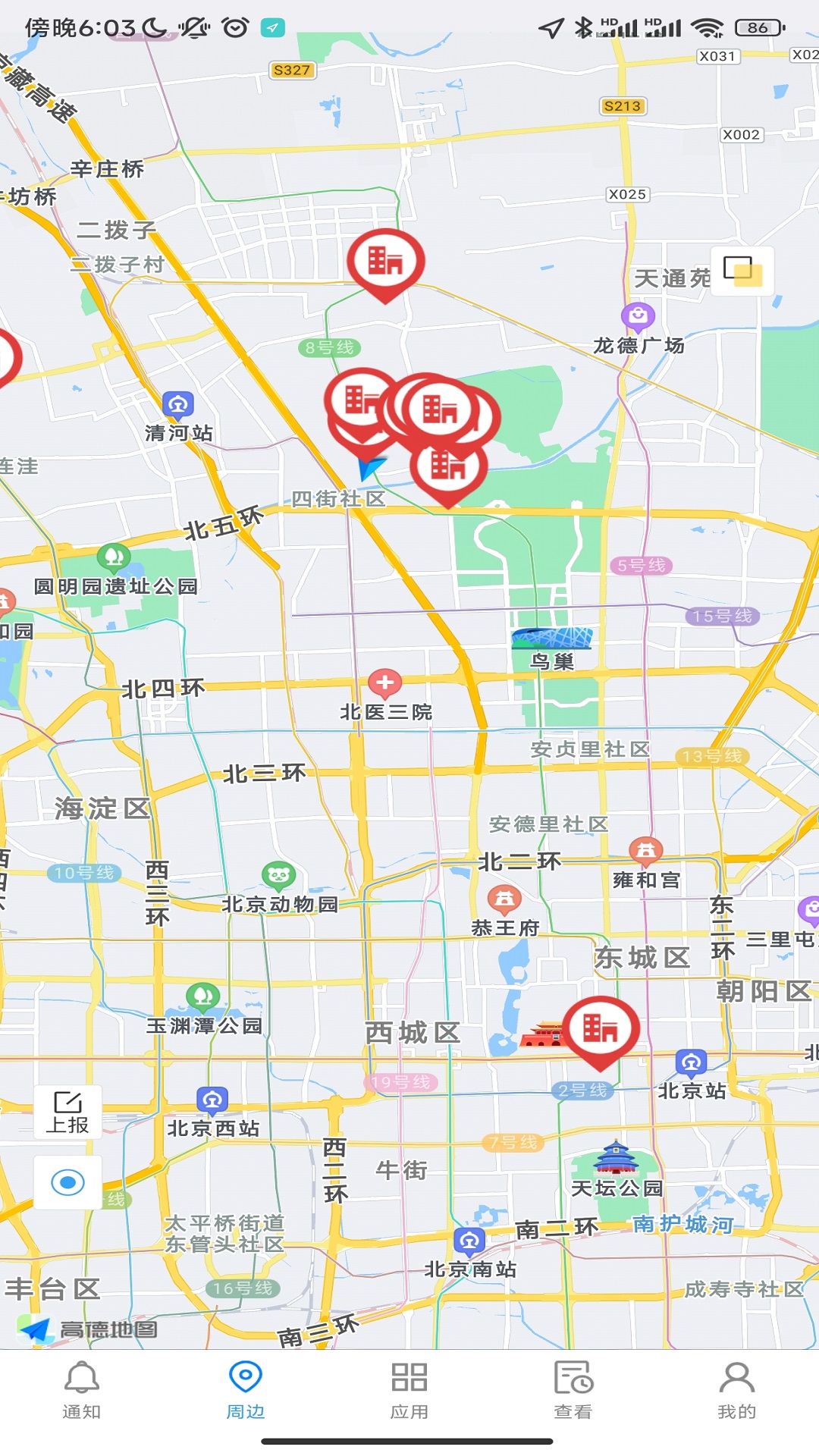This screenshot has width=819, height=1456.
Task: Open the 通知 notifications tab
Action: (81, 1391)
